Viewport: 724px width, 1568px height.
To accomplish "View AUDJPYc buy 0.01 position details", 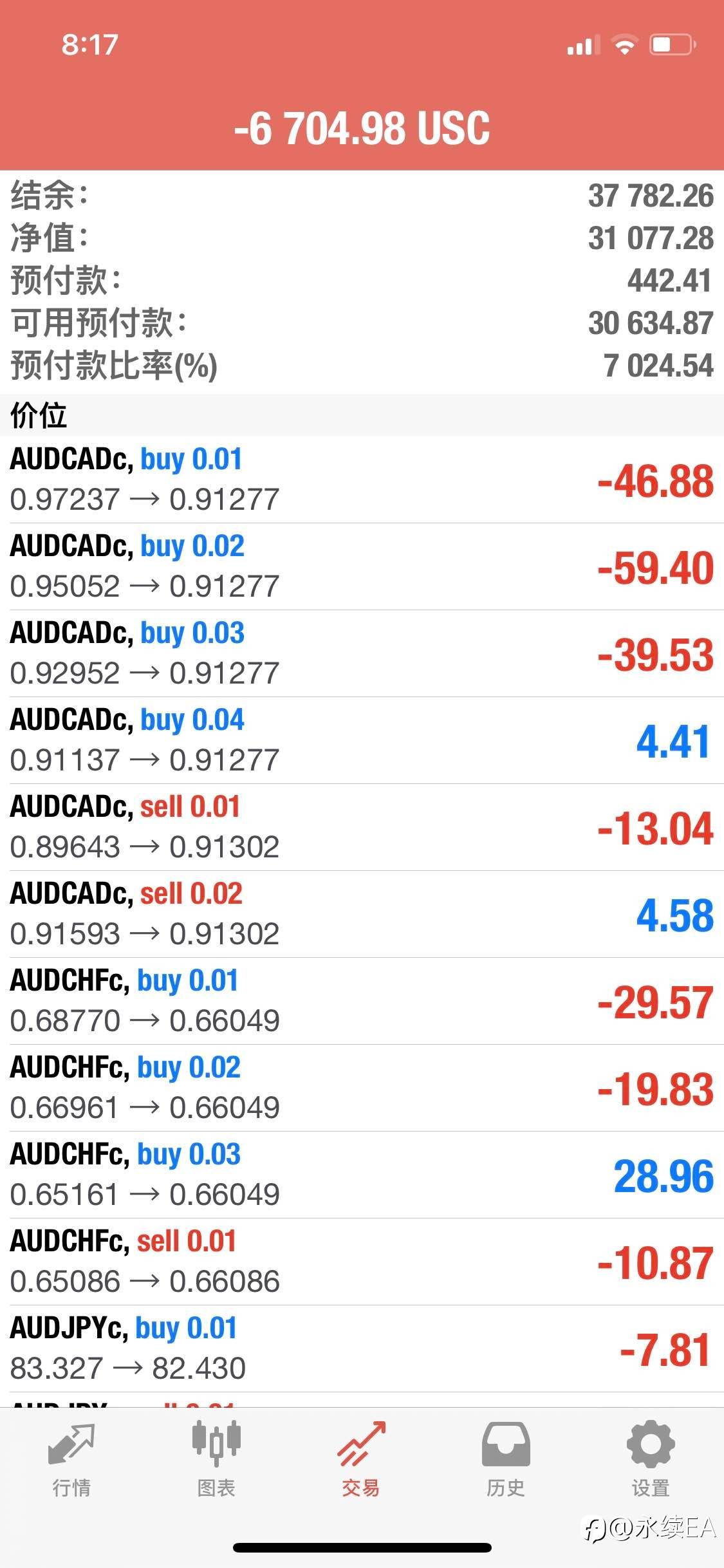I will pyautogui.click(x=362, y=1349).
